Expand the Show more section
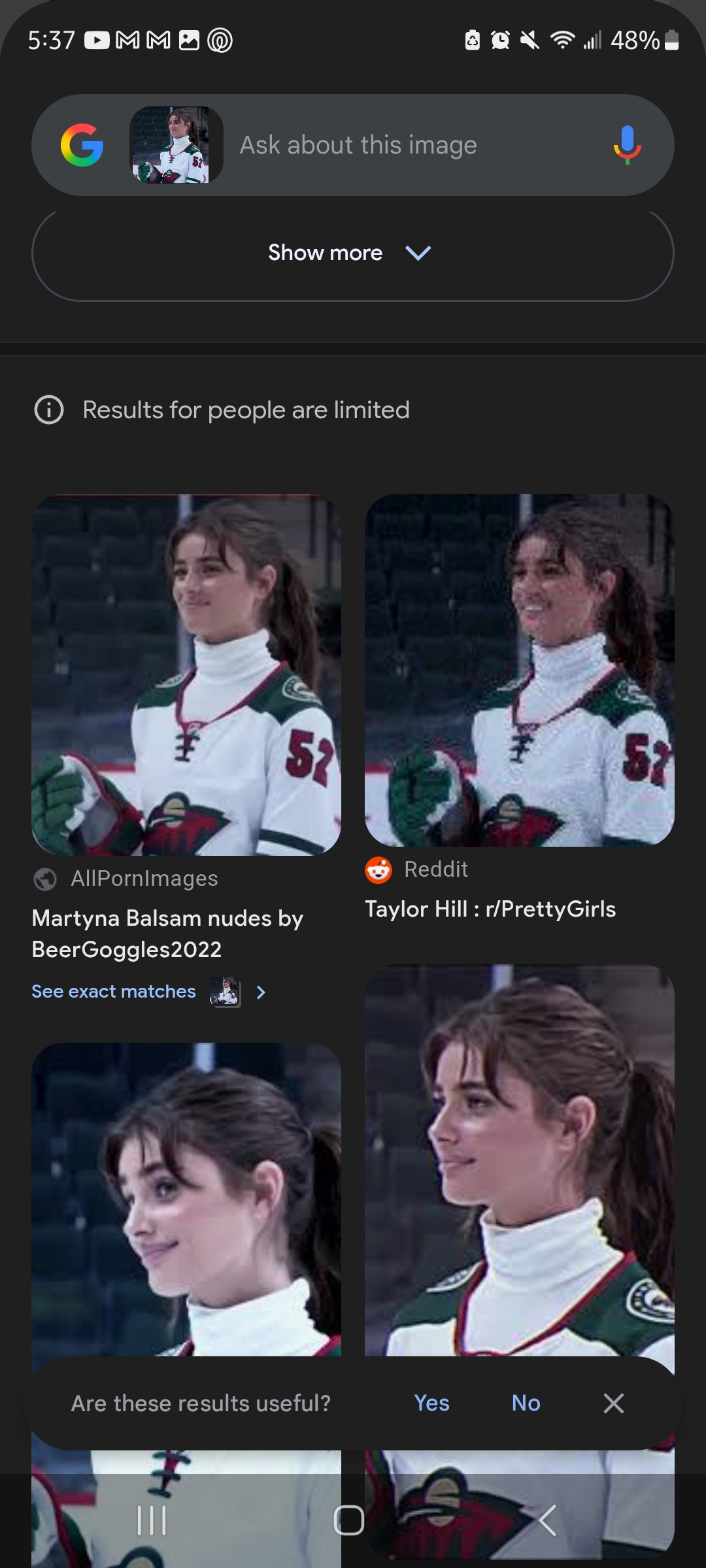Image resolution: width=706 pixels, height=1568 pixels. (x=352, y=253)
